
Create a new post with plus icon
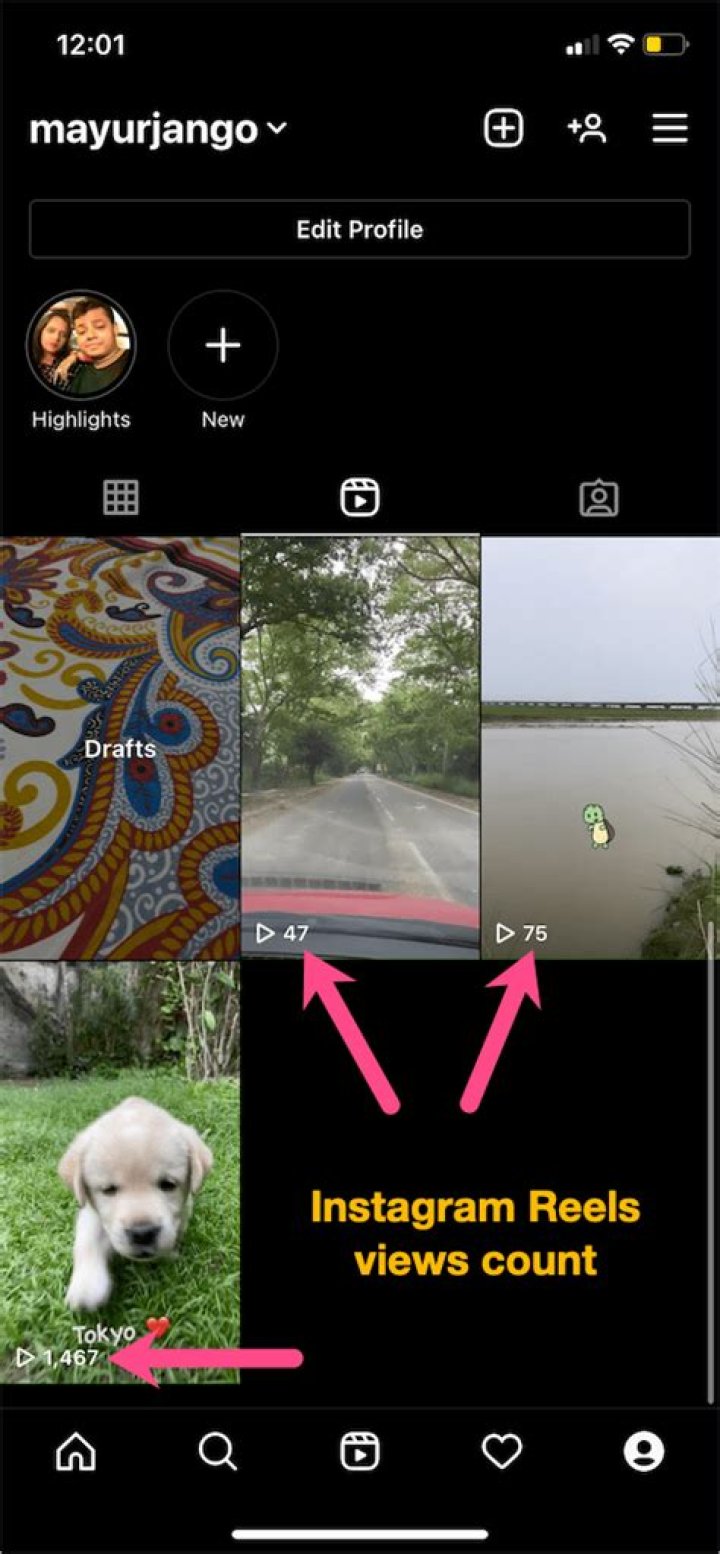tap(504, 129)
